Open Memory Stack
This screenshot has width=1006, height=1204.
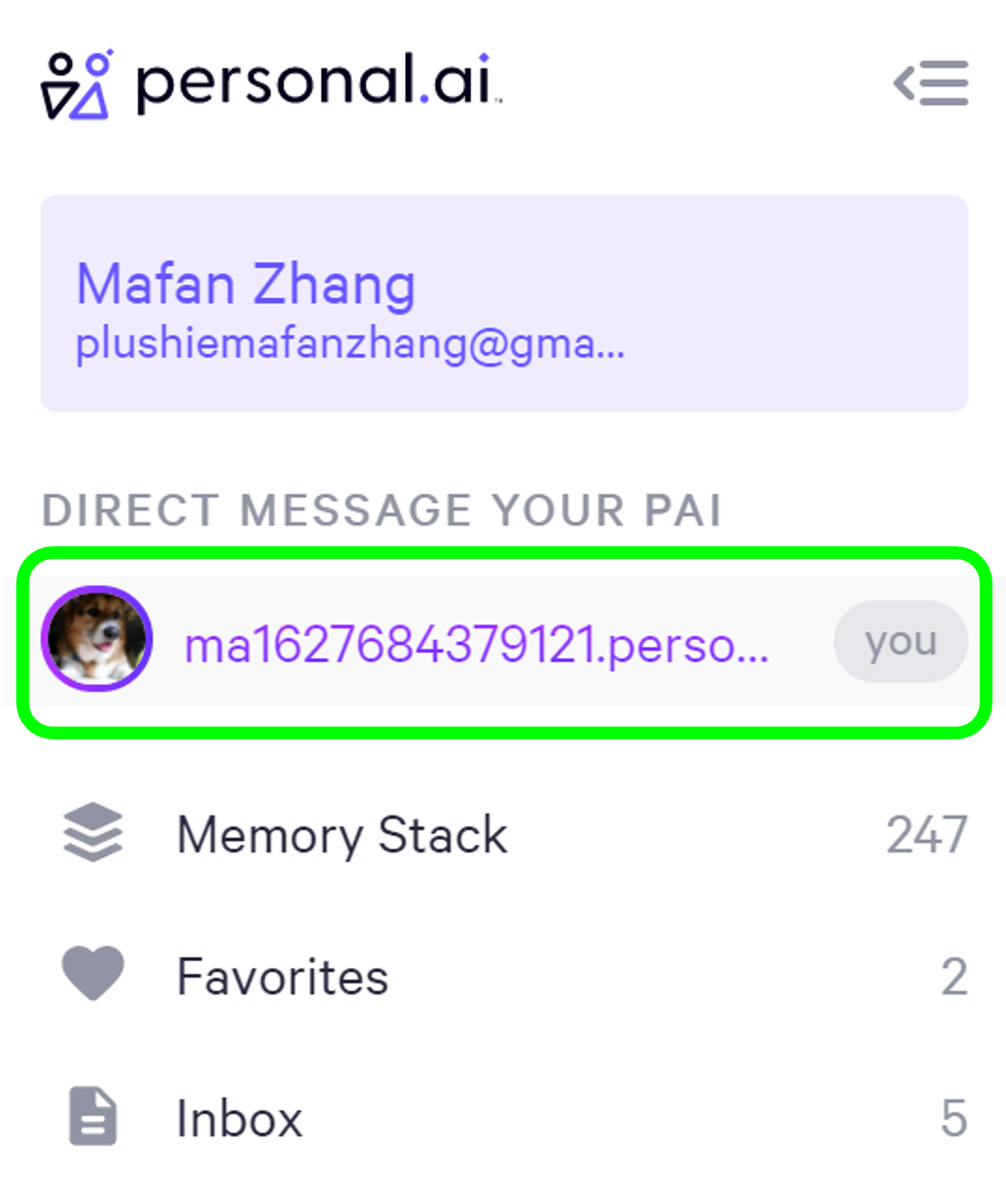click(x=342, y=834)
